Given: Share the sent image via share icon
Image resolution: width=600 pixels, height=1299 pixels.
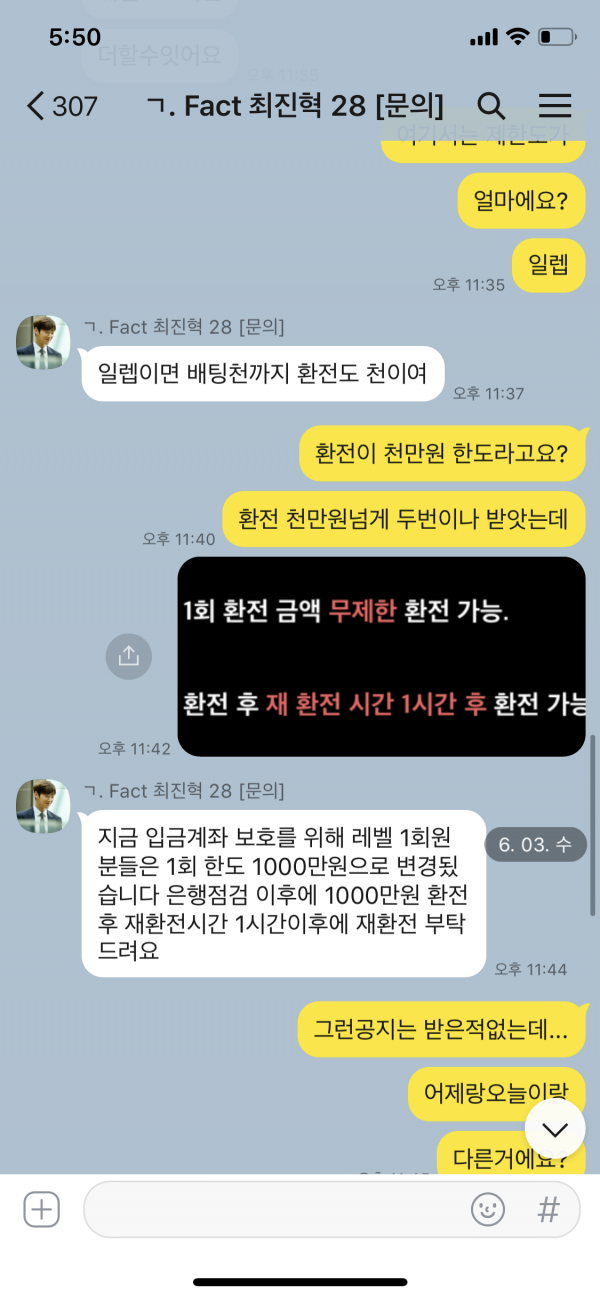Looking at the screenshot, I should tap(128, 656).
